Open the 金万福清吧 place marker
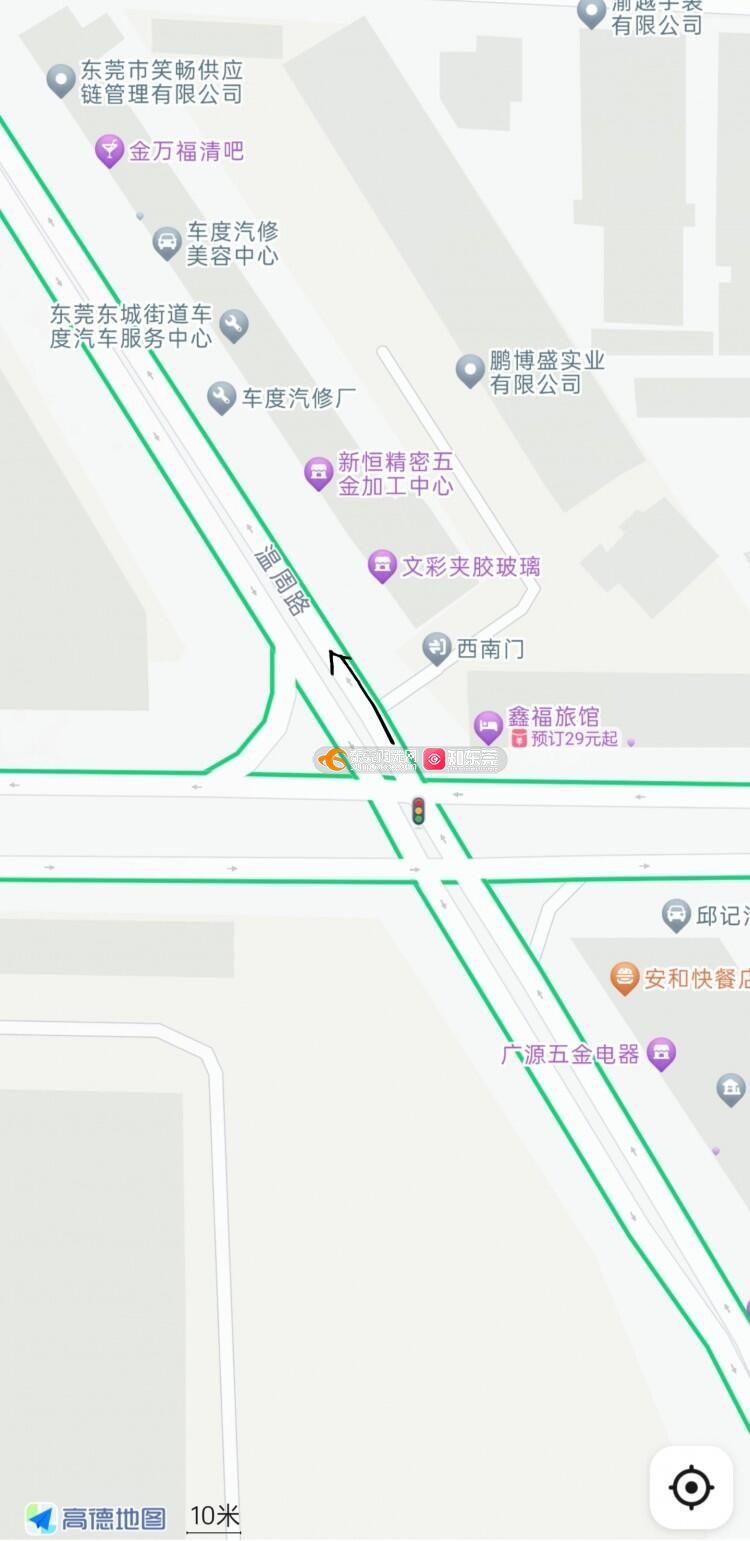750x1541 pixels. coord(109,152)
